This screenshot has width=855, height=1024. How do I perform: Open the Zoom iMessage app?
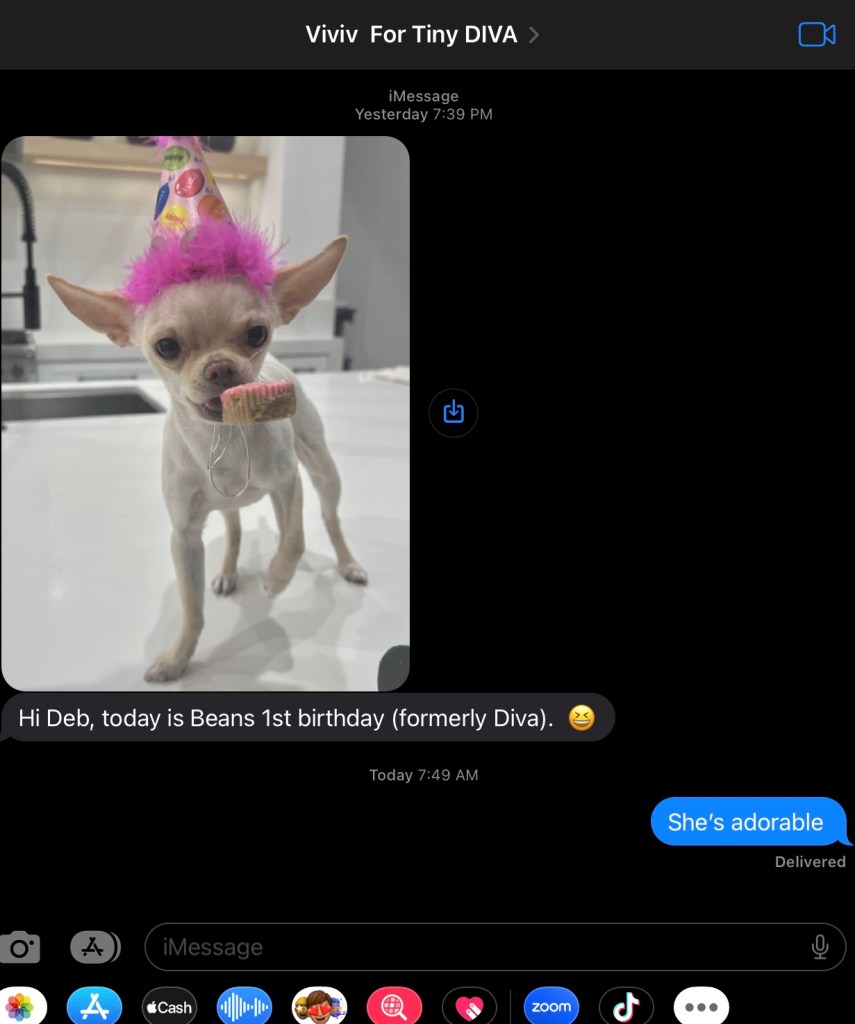(551, 1006)
